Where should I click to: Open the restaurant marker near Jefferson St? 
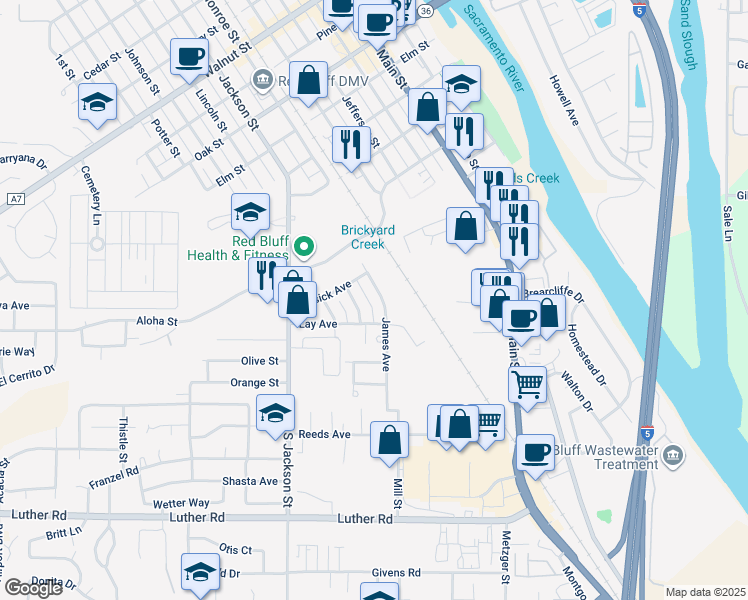351,144
